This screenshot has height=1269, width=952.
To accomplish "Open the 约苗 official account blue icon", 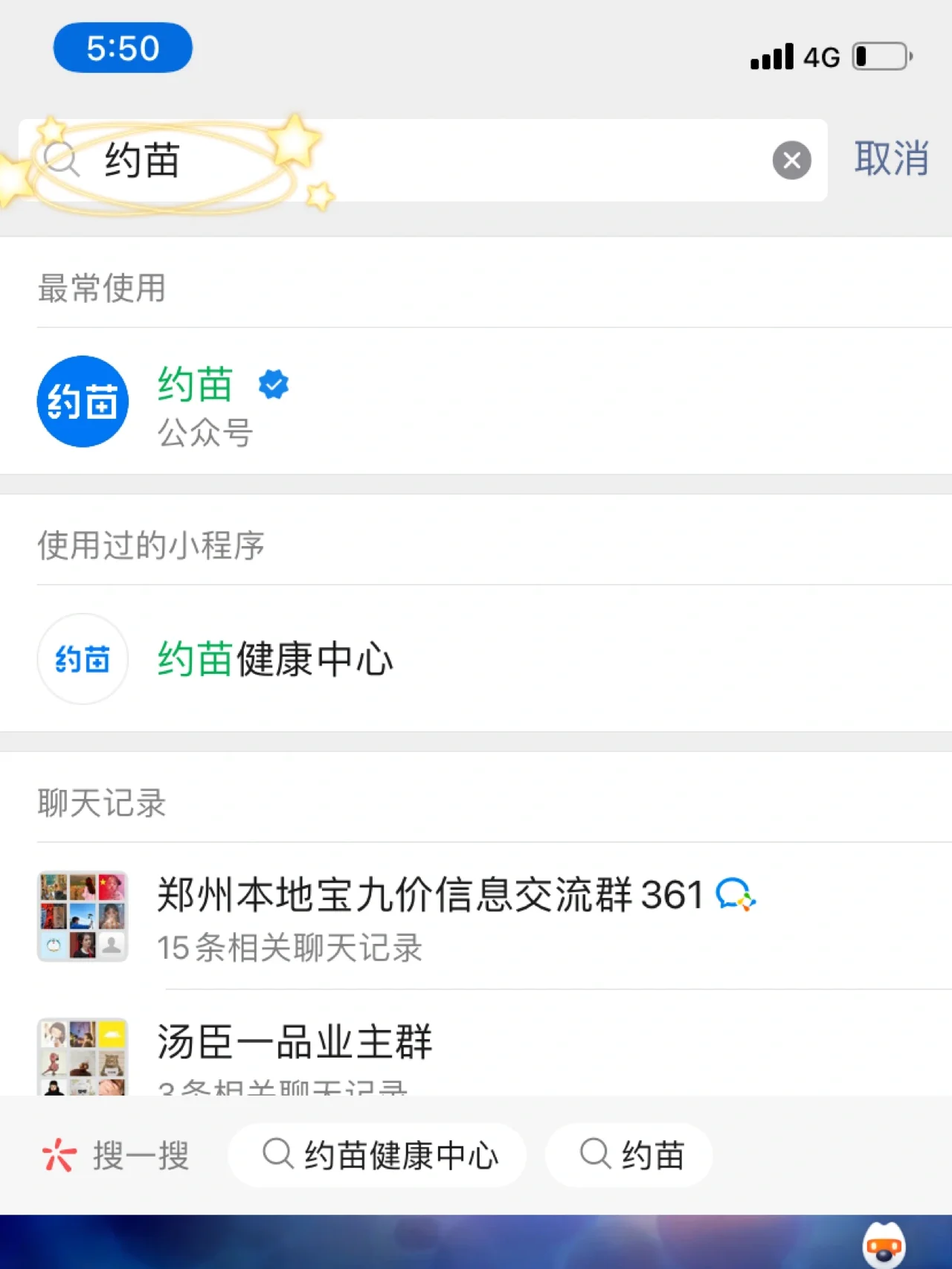I will pos(82,400).
